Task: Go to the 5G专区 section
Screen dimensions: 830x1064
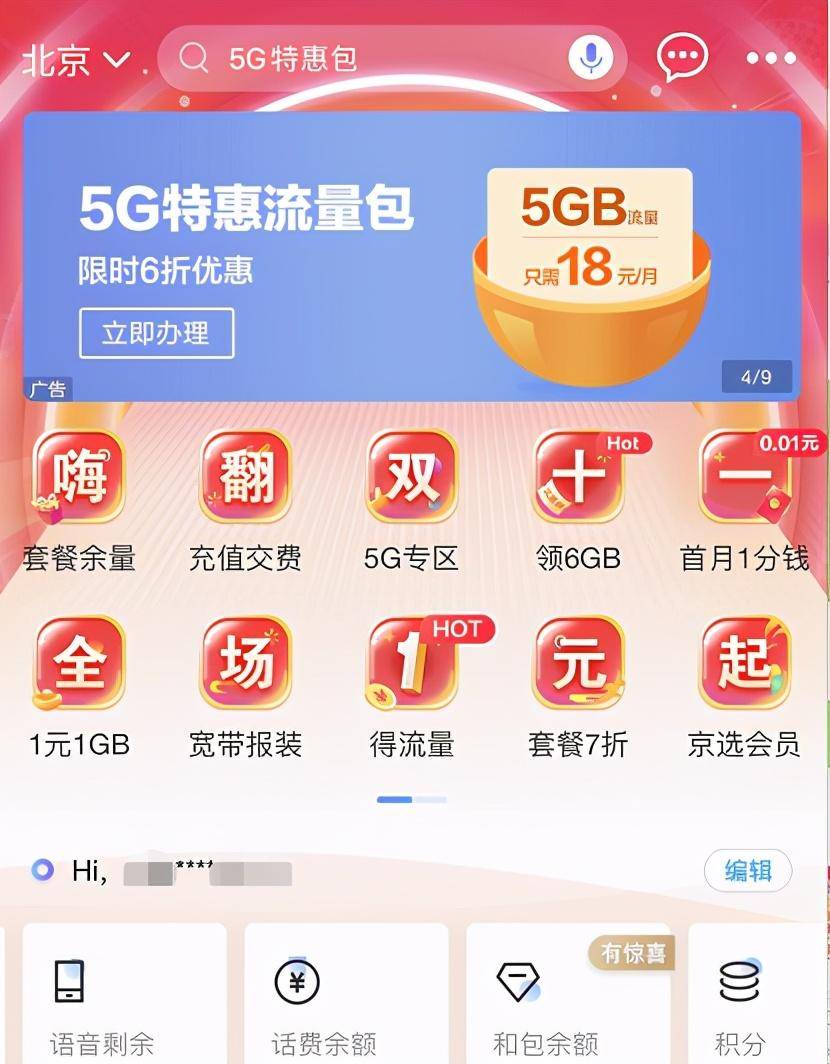Action: pos(411,500)
